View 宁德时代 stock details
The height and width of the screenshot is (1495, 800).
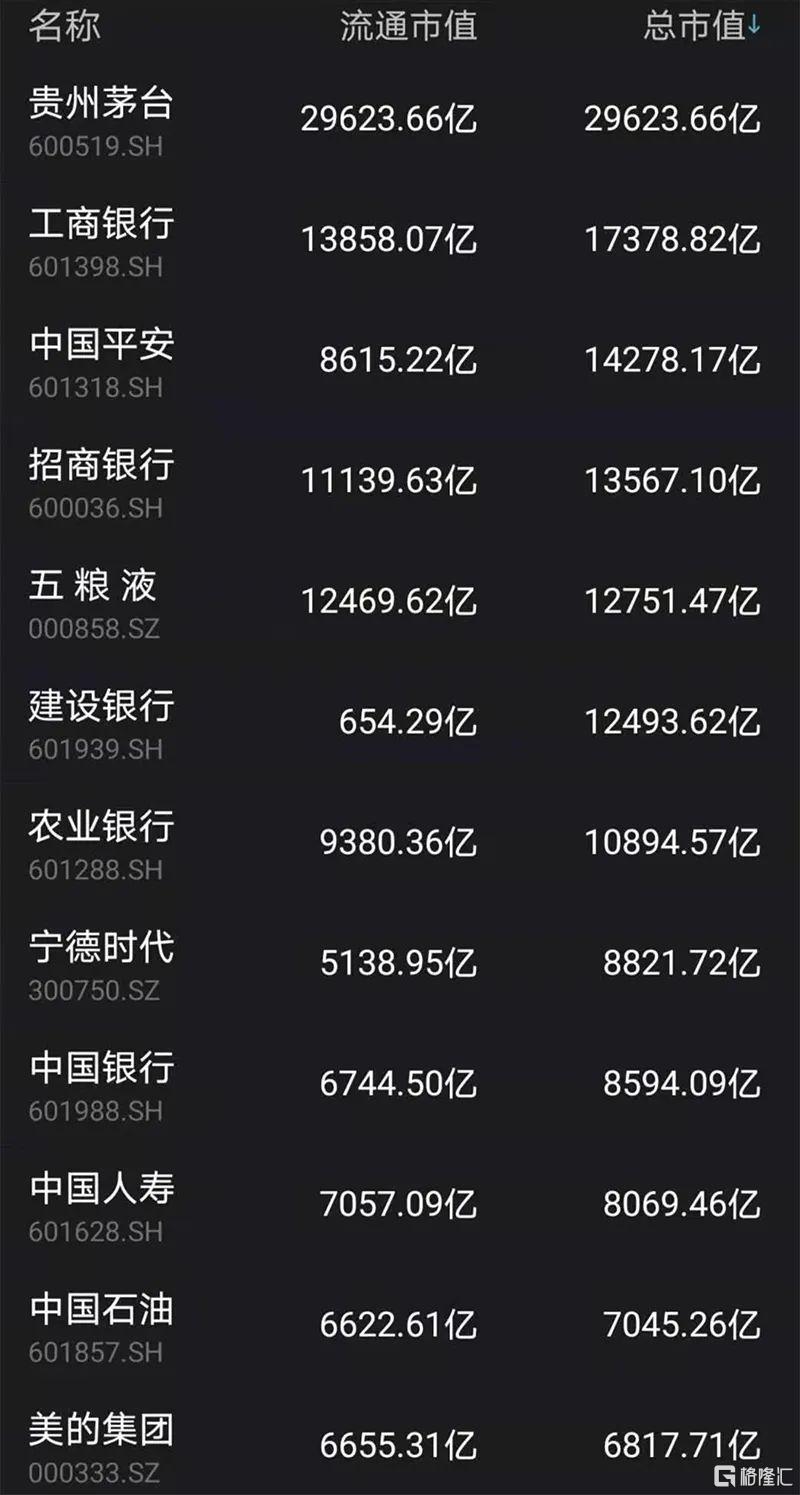(400, 964)
